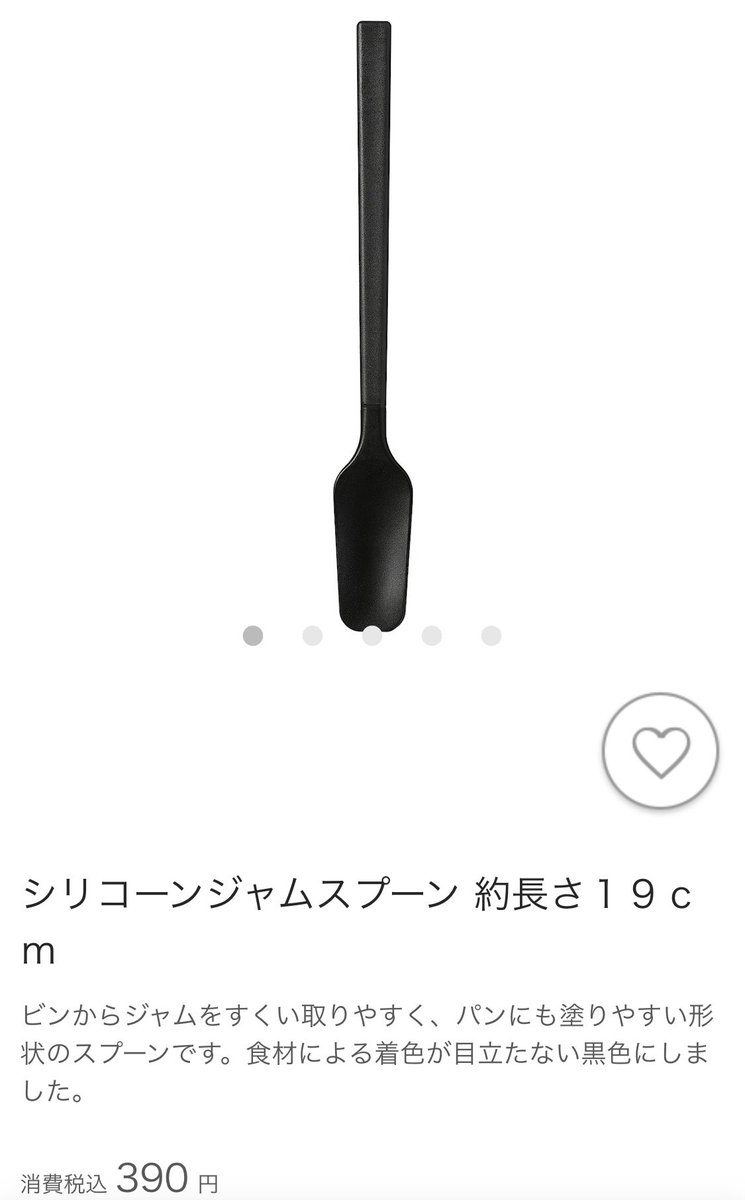This screenshot has width=745, height=1200.
Task: Jump to the last product image dot
Action: point(491,636)
